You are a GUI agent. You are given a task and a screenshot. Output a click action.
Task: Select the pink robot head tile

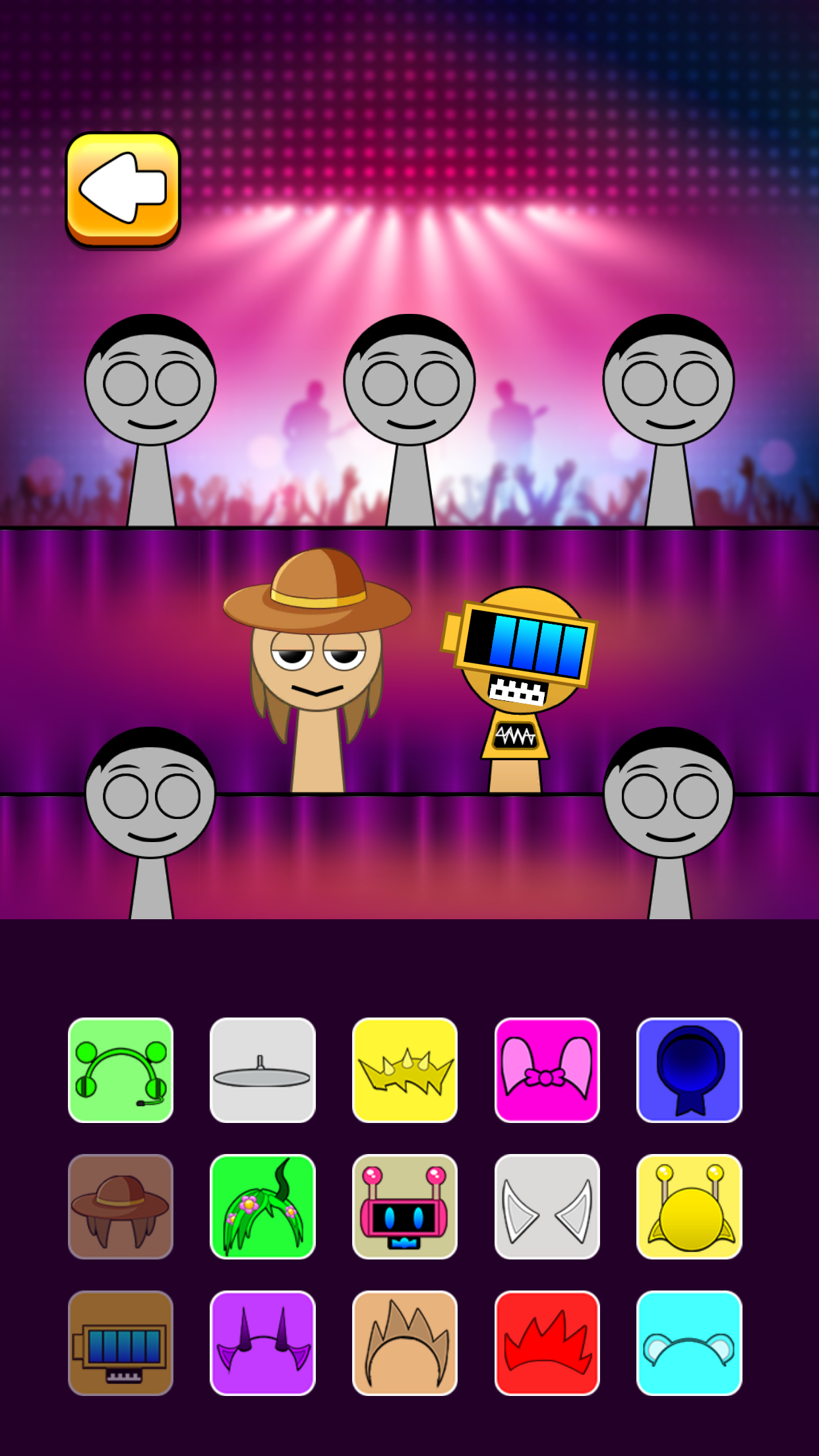(405, 1206)
